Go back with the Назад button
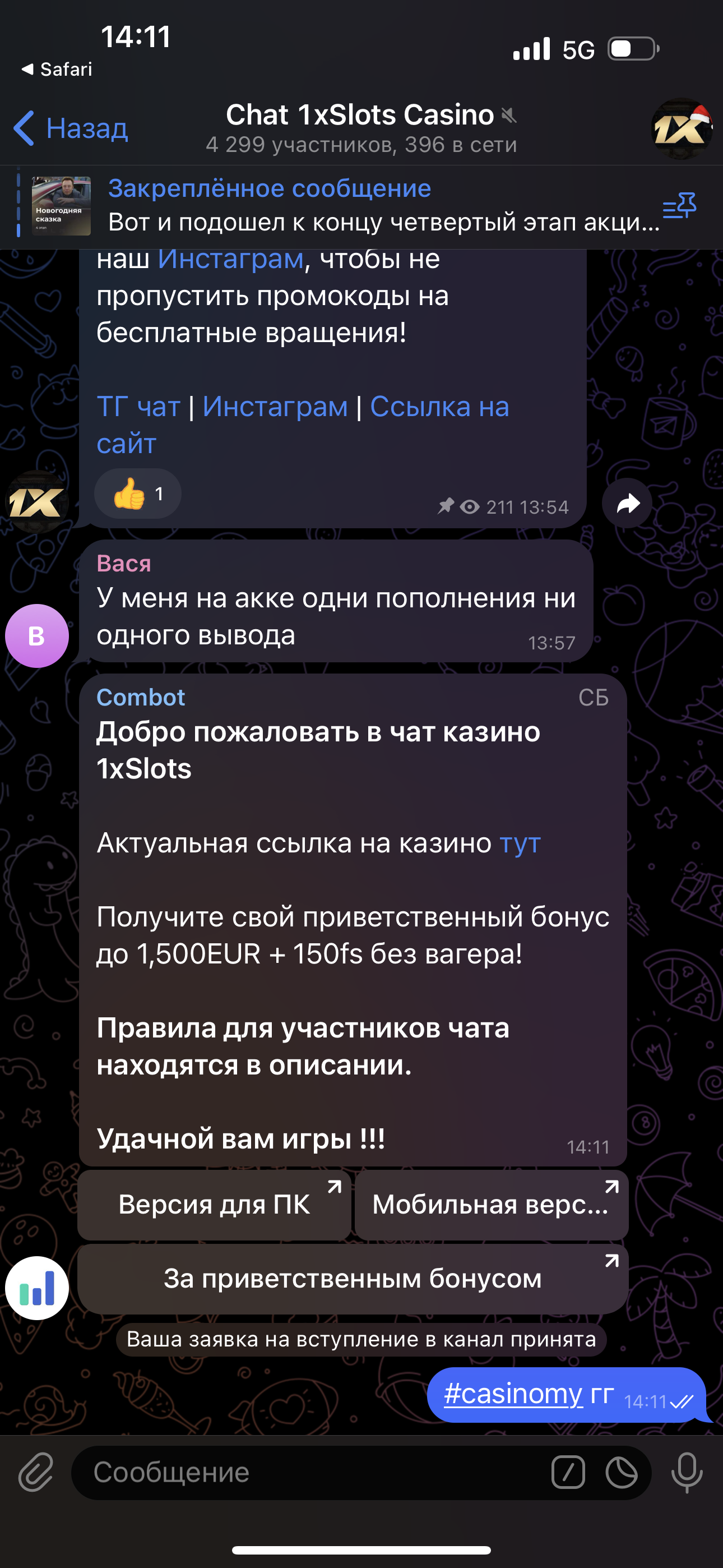 click(x=71, y=128)
